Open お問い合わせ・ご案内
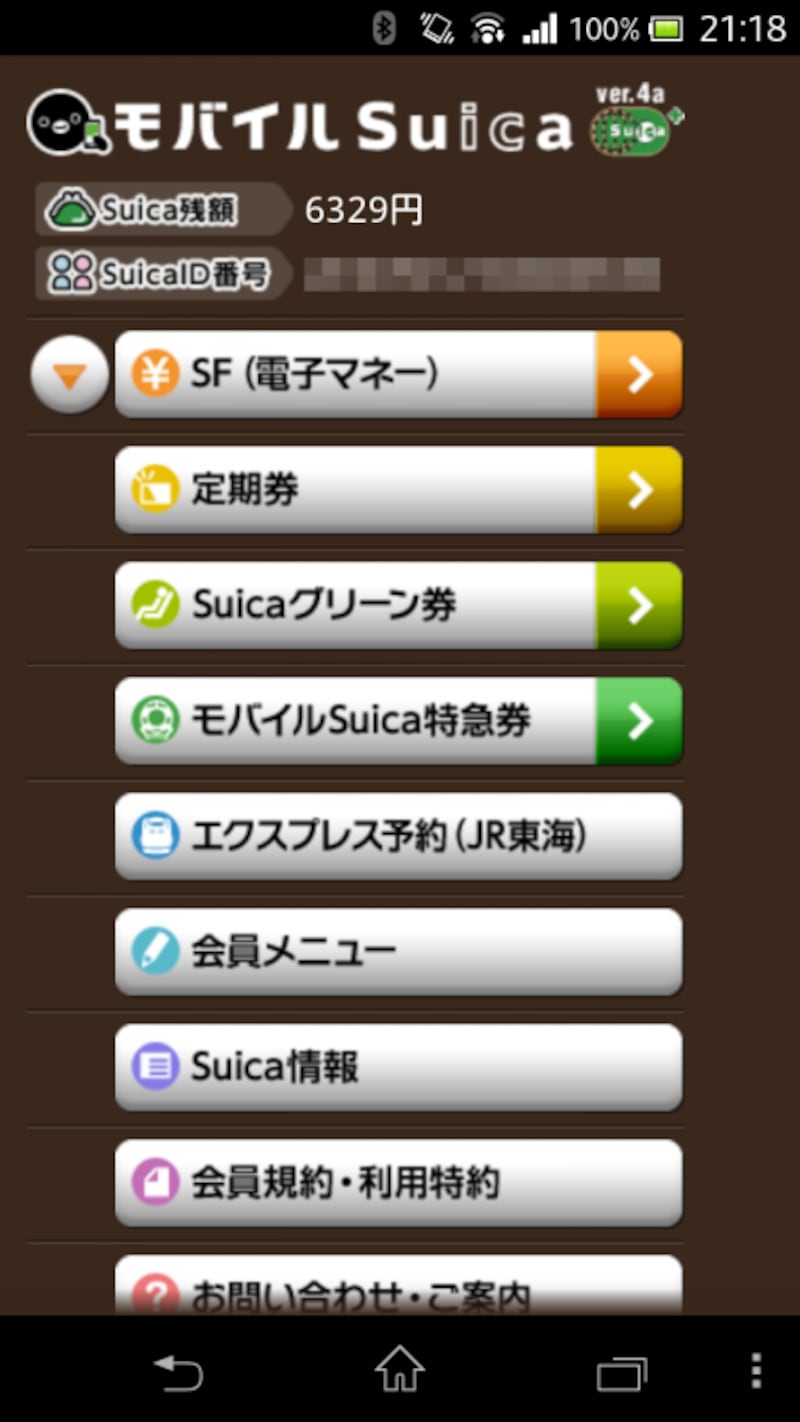 click(x=398, y=1288)
